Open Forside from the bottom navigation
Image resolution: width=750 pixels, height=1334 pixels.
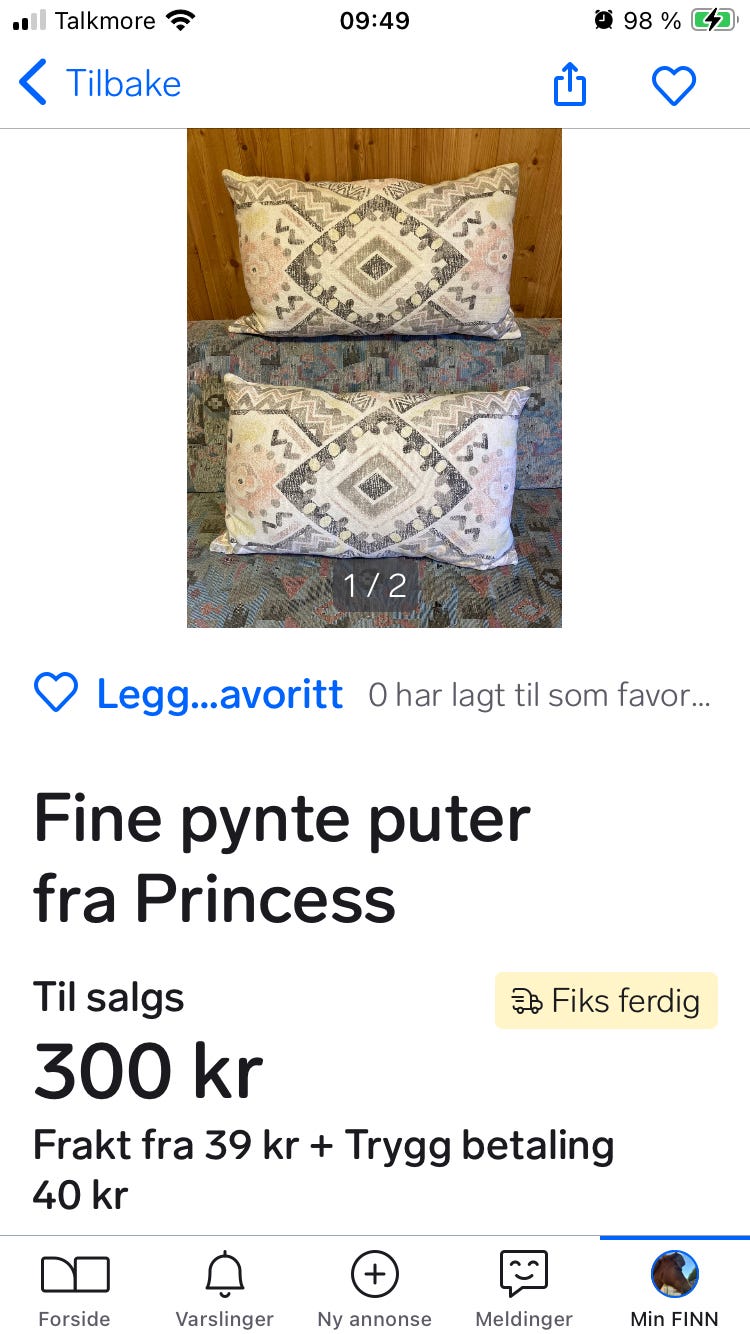[x=74, y=1285]
